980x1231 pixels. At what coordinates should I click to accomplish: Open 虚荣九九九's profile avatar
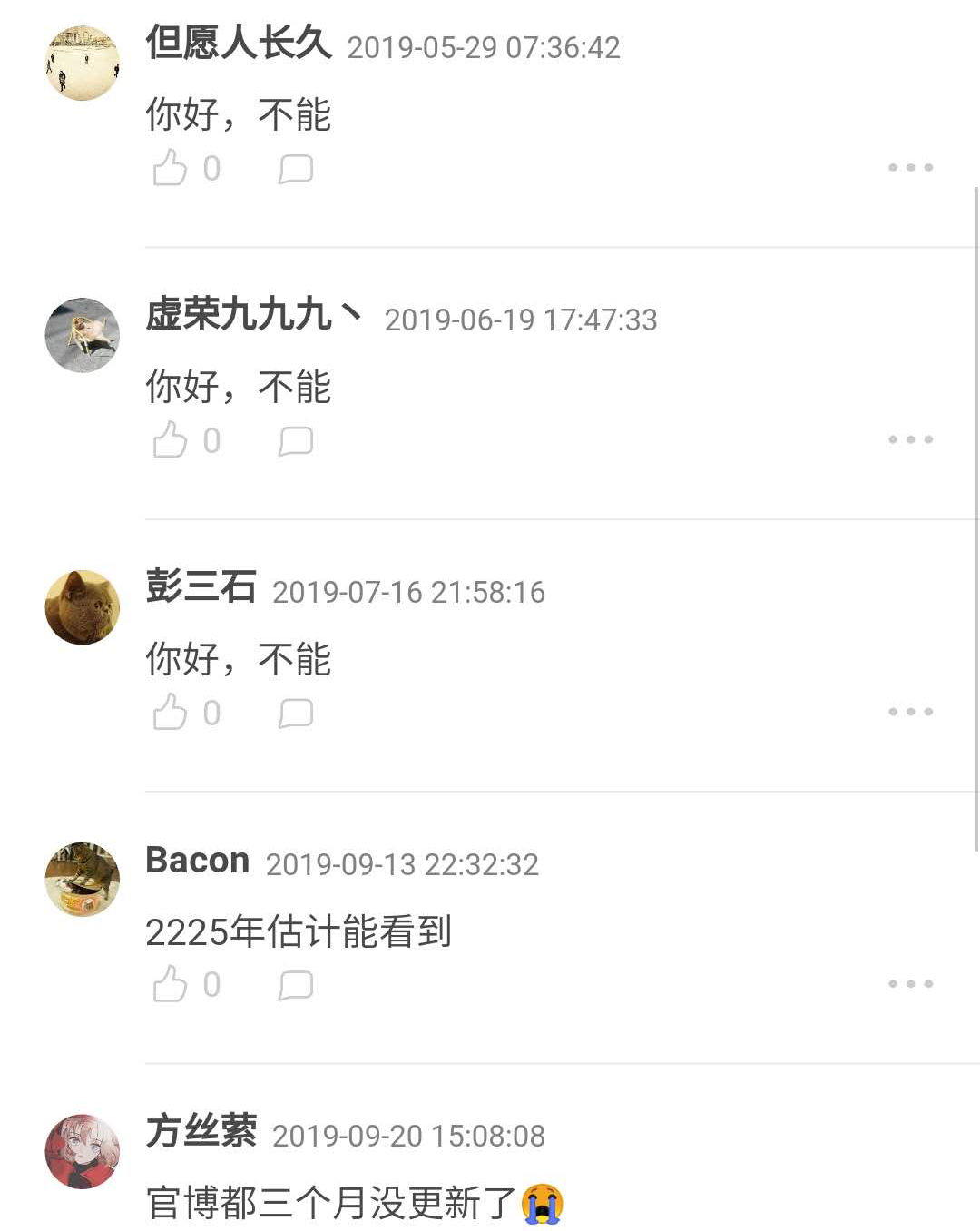pos(83,335)
